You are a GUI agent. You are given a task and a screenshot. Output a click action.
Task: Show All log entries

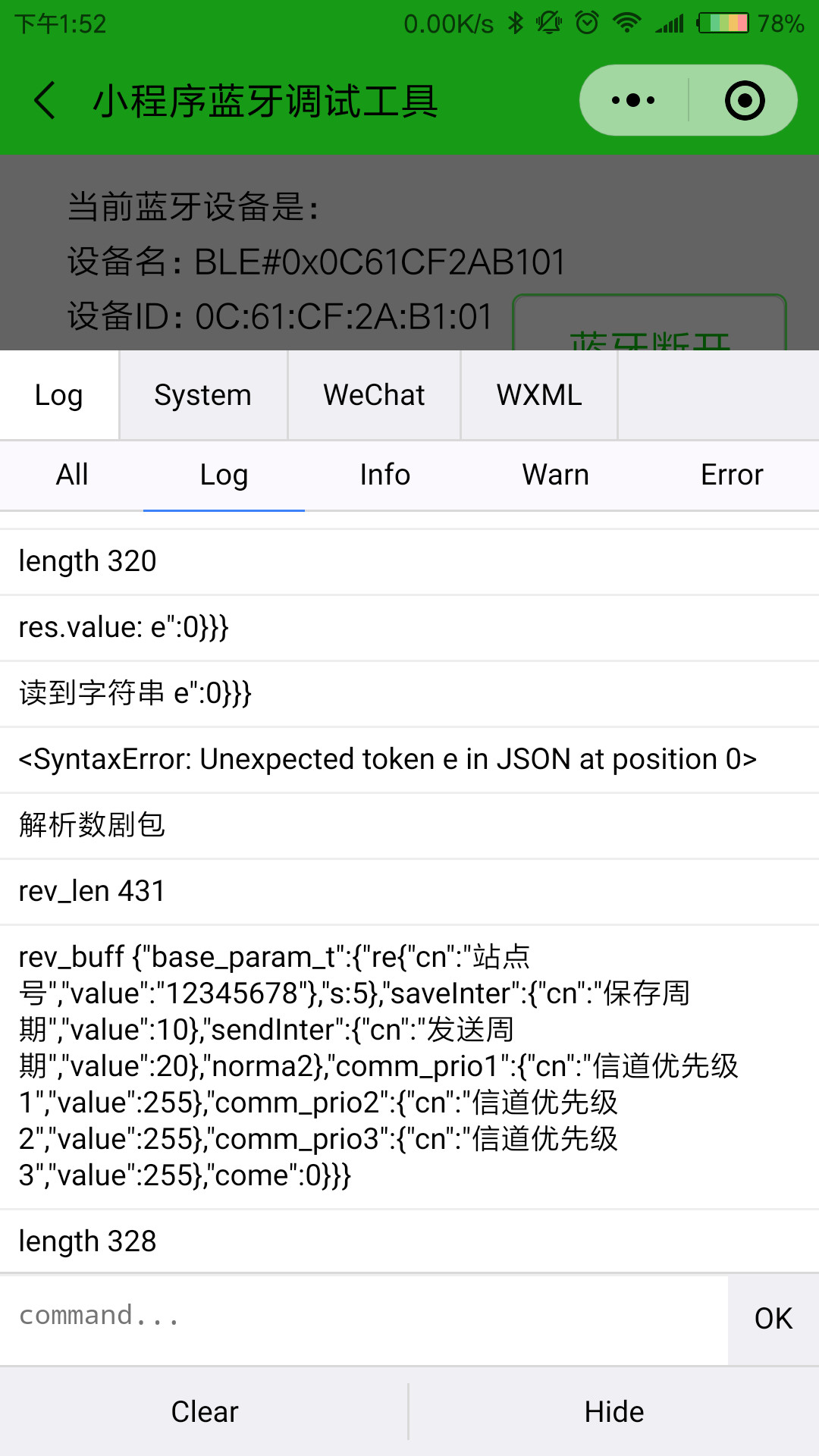pyautogui.click(x=72, y=475)
